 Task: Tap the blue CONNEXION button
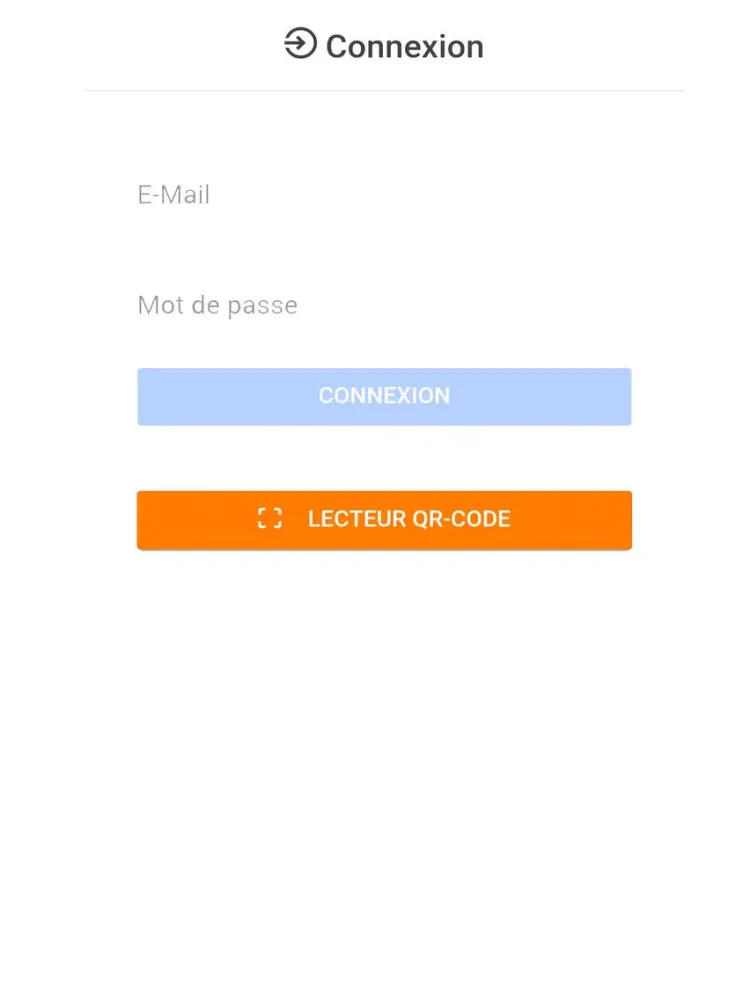point(384,396)
